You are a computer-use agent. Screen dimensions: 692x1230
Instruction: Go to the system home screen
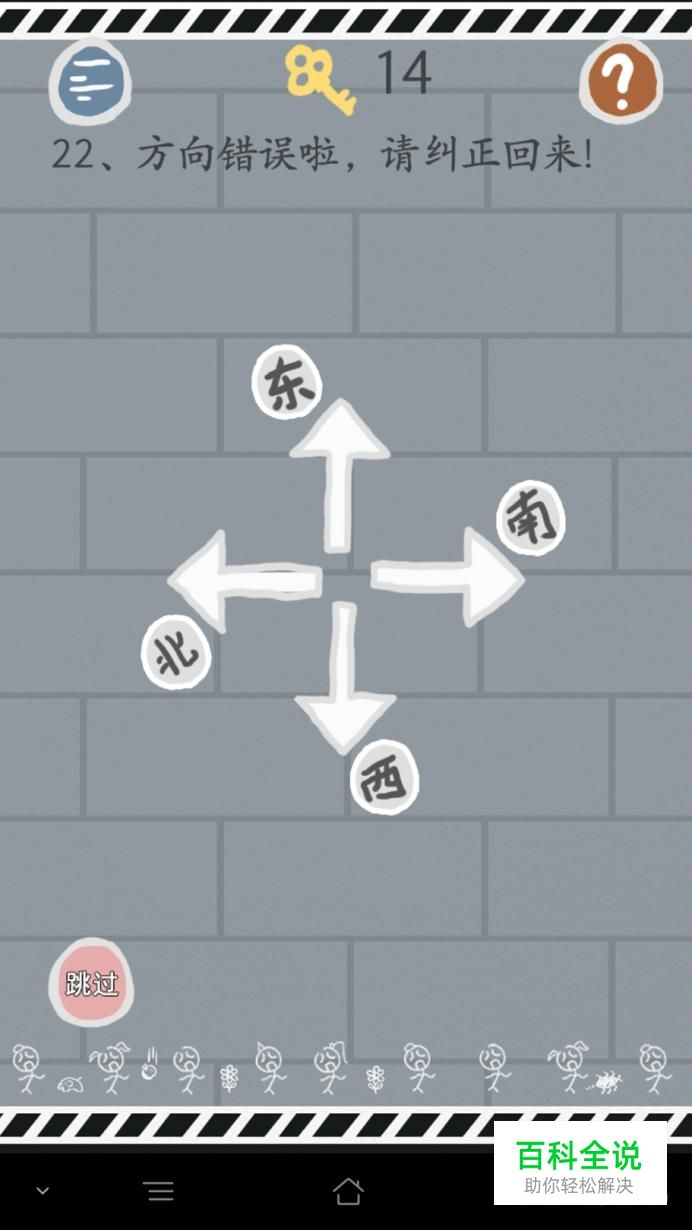coord(348,1190)
